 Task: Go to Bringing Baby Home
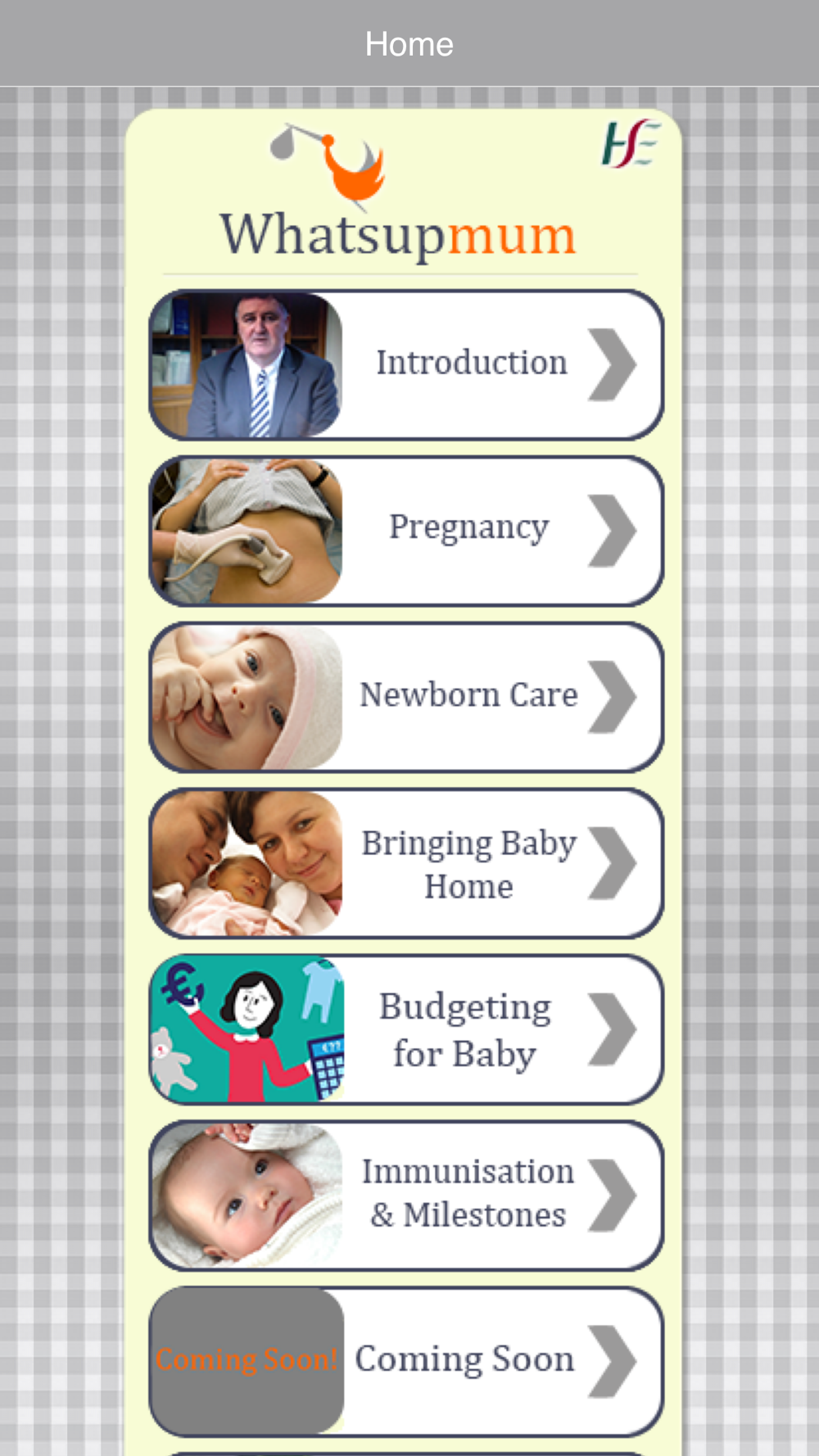[x=406, y=864]
